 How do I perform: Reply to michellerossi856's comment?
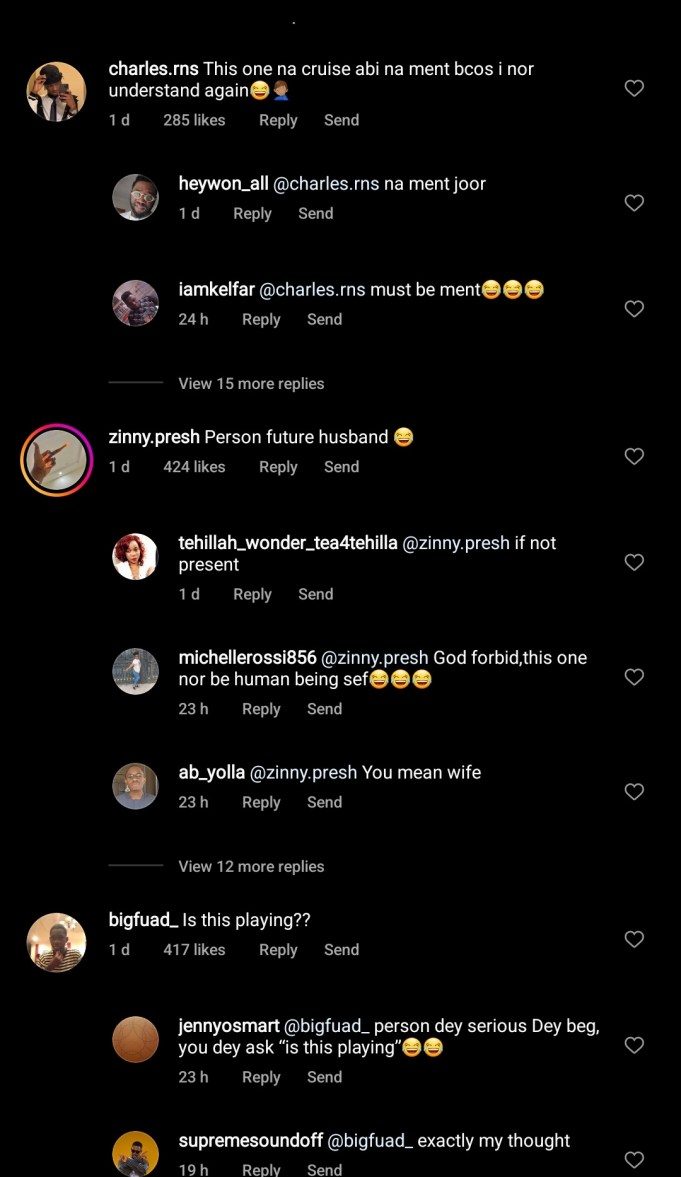[x=261, y=709]
